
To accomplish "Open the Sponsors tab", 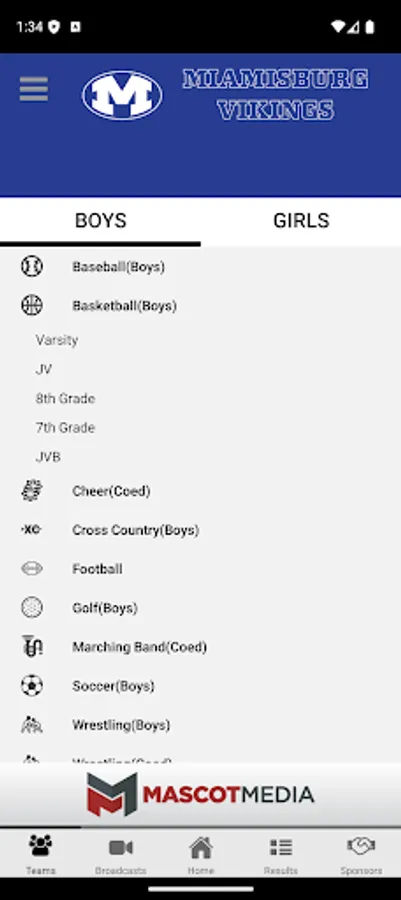I will [361, 855].
